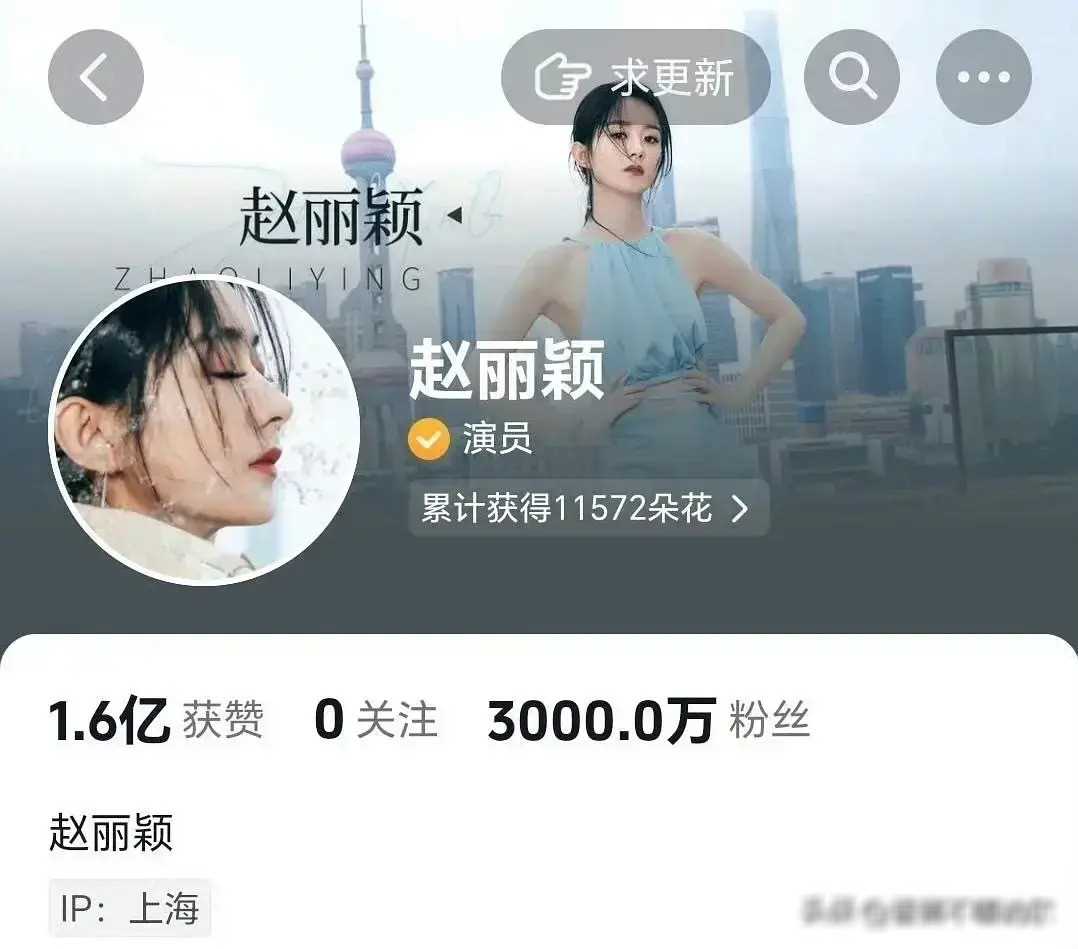View the 获赞 likes count details
1078x949 pixels.
156,720
